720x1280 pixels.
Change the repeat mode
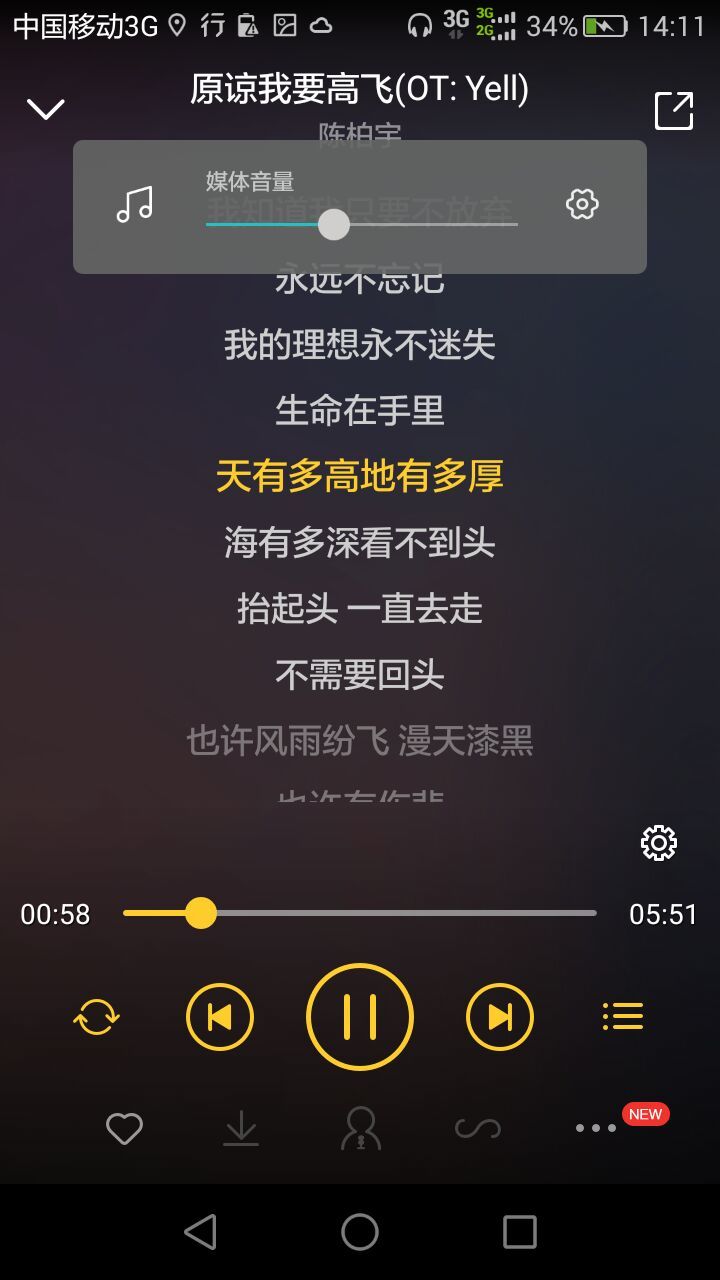97,1017
